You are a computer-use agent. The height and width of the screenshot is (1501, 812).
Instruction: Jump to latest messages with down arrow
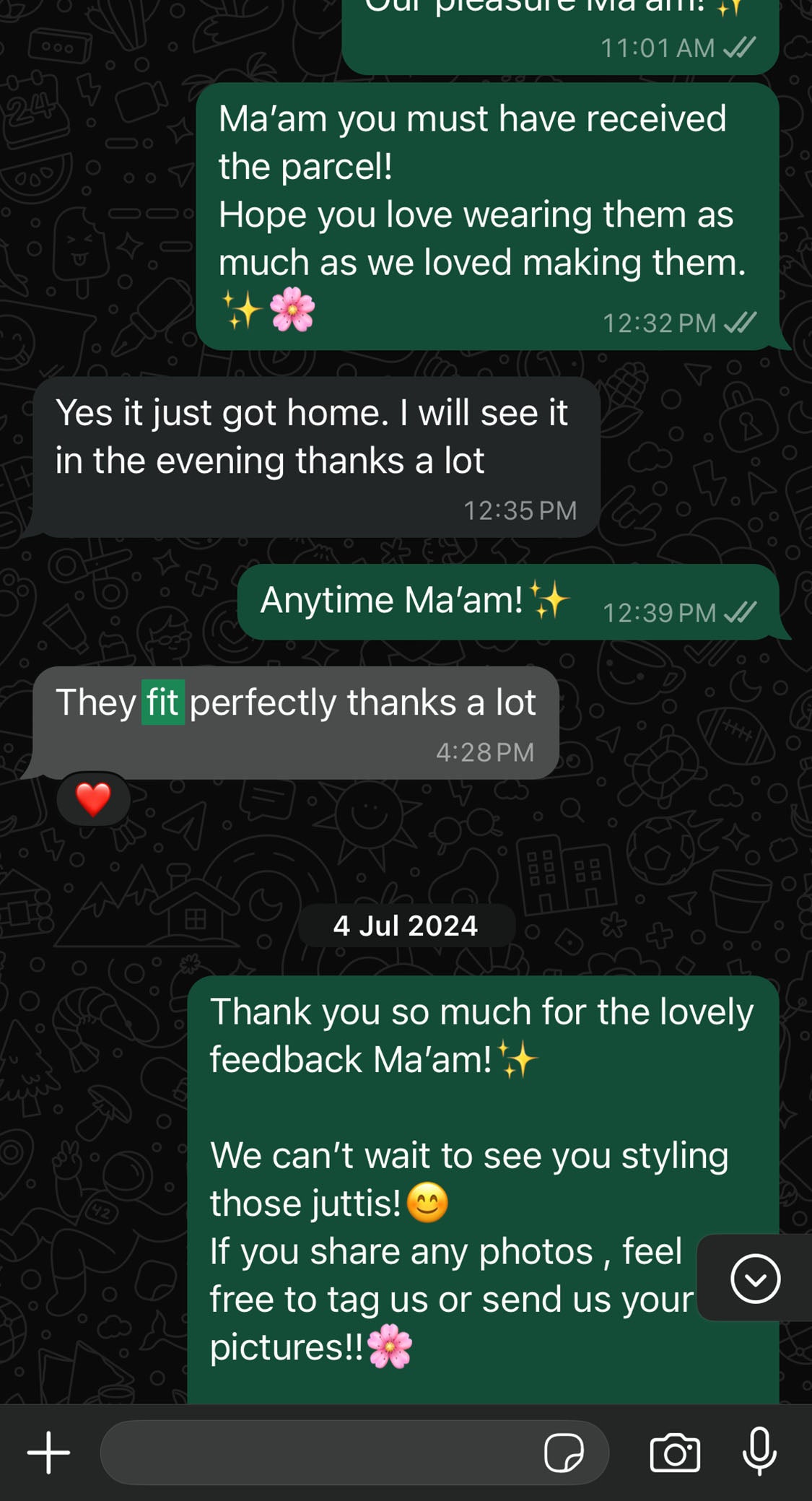point(755,1279)
